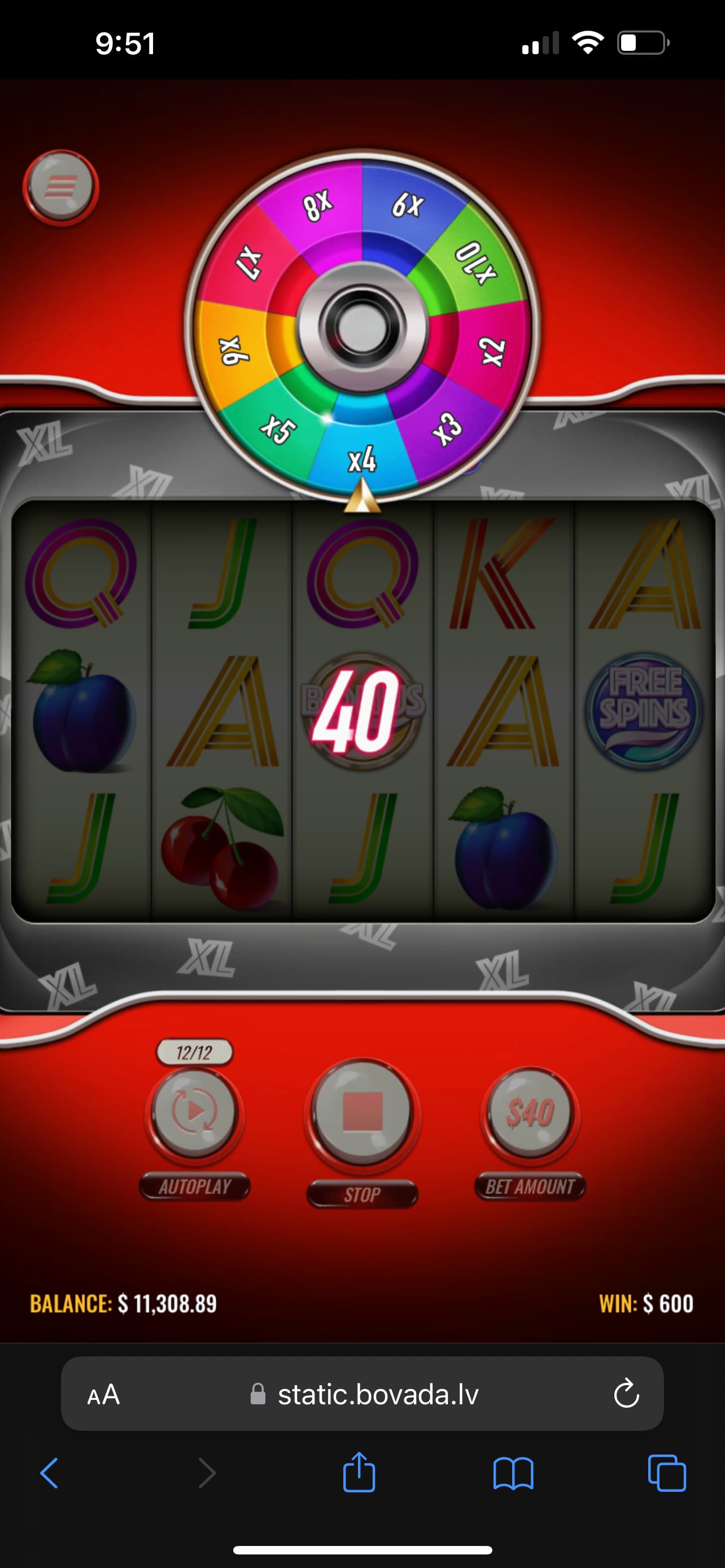
Task: Open Safari bookmarks
Action: [513, 1474]
